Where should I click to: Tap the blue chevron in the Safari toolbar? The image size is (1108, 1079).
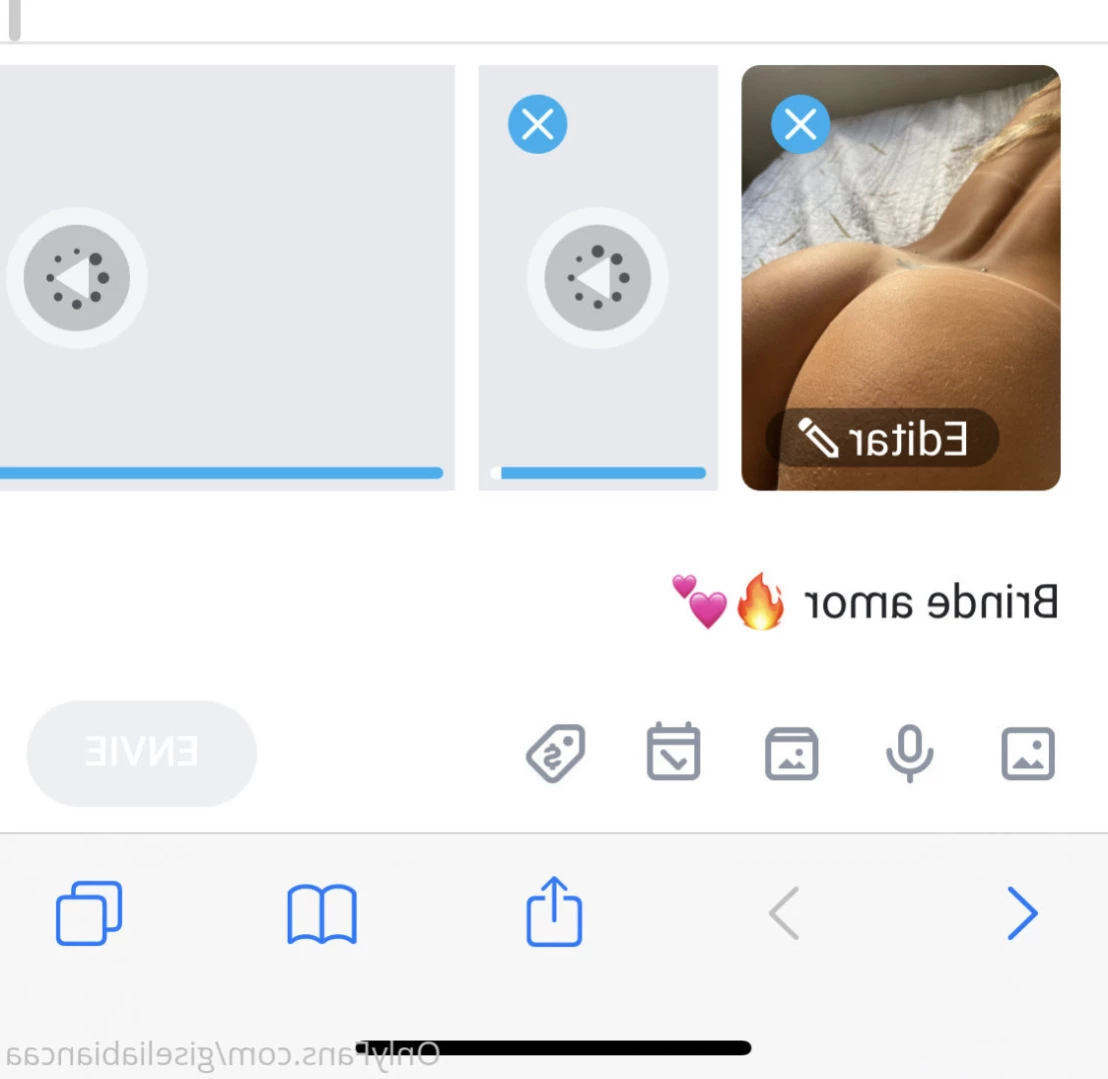(x=1022, y=913)
